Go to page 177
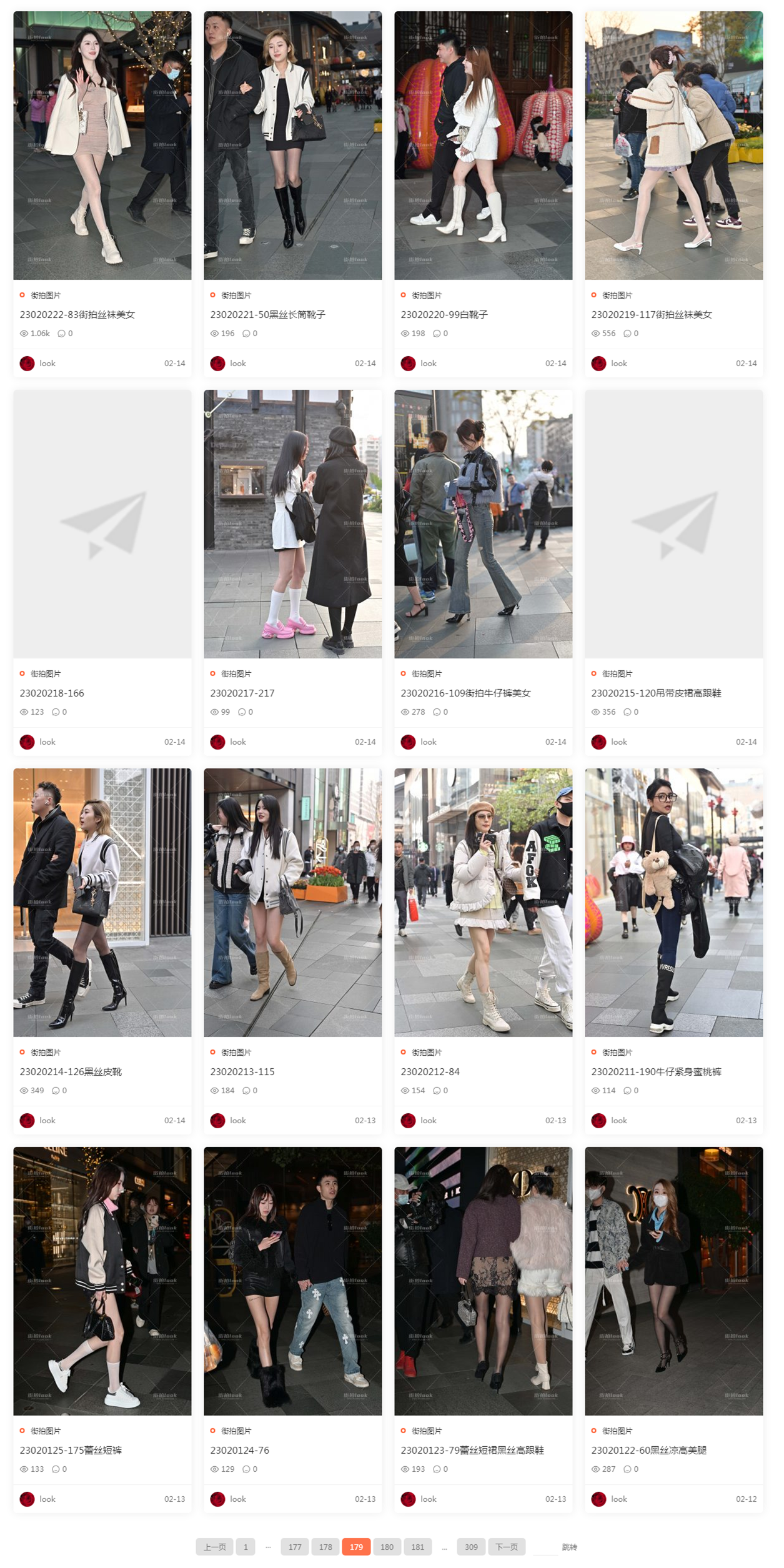 click(x=295, y=1547)
